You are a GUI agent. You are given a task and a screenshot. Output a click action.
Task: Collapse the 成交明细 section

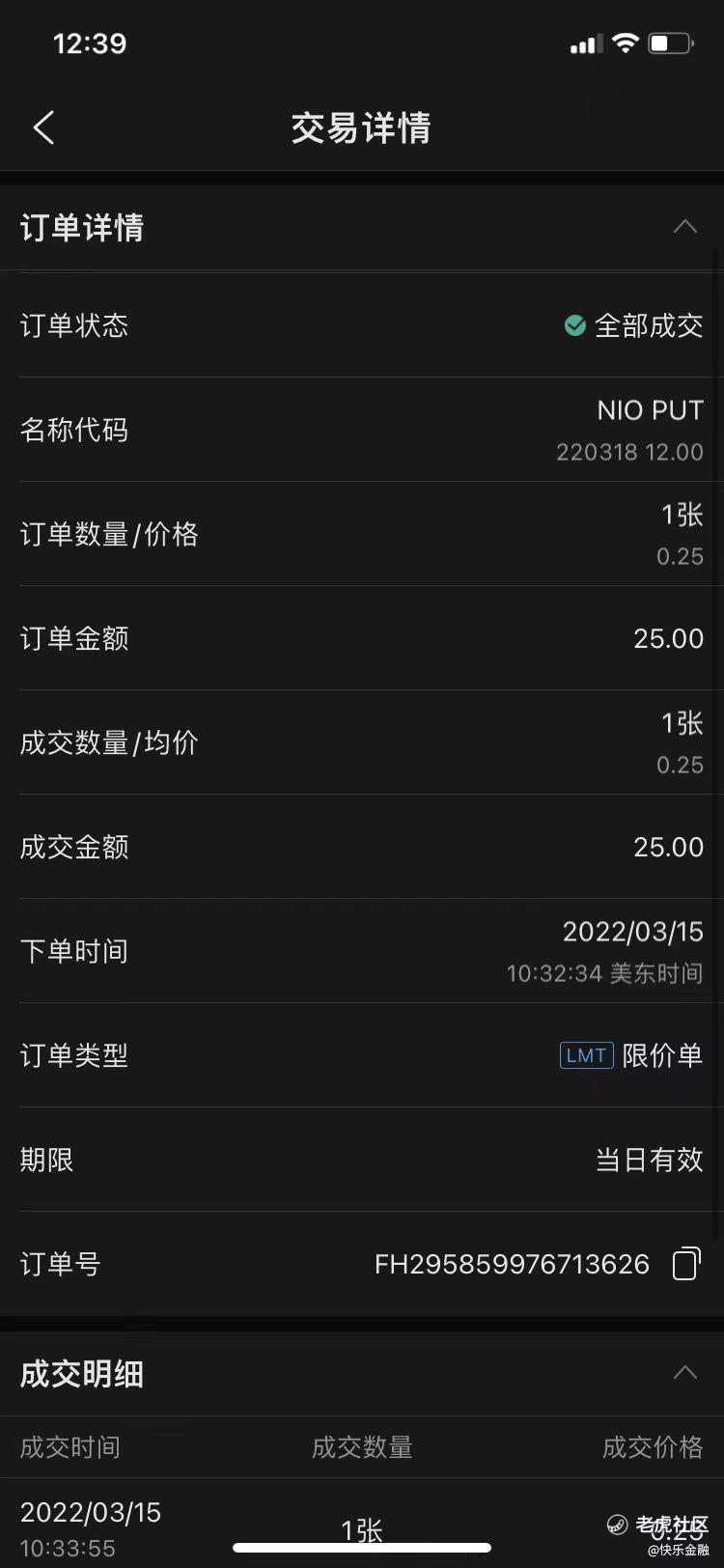[x=684, y=1372]
